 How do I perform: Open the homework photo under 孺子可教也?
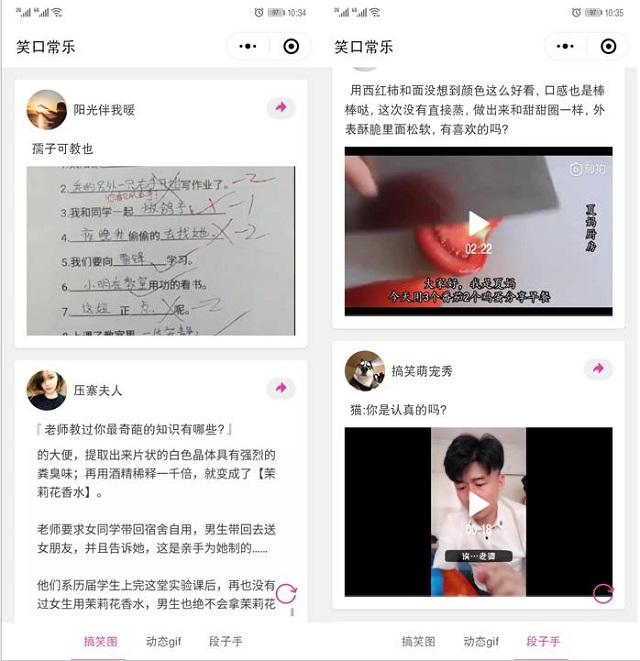161,251
